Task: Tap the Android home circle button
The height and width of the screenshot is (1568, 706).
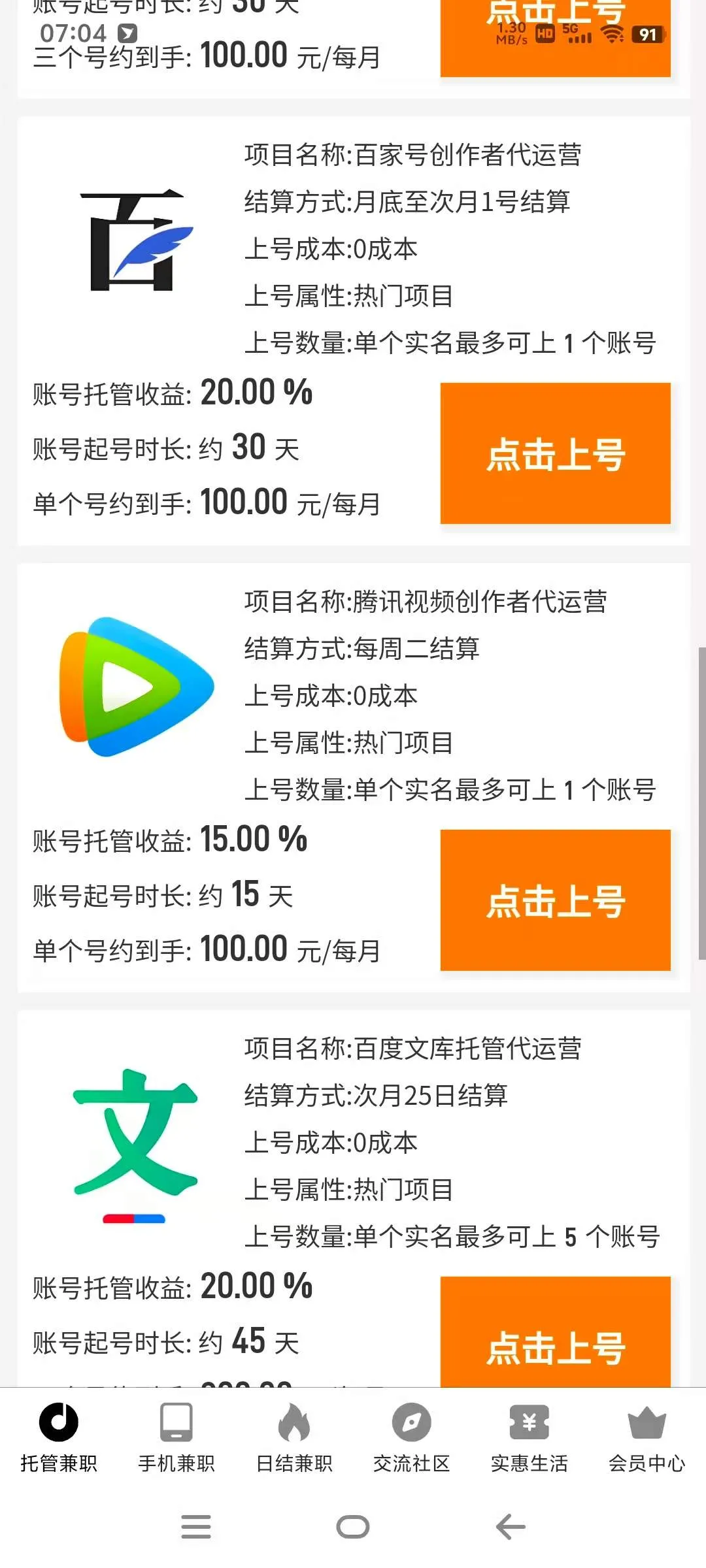Action: 352,1527
